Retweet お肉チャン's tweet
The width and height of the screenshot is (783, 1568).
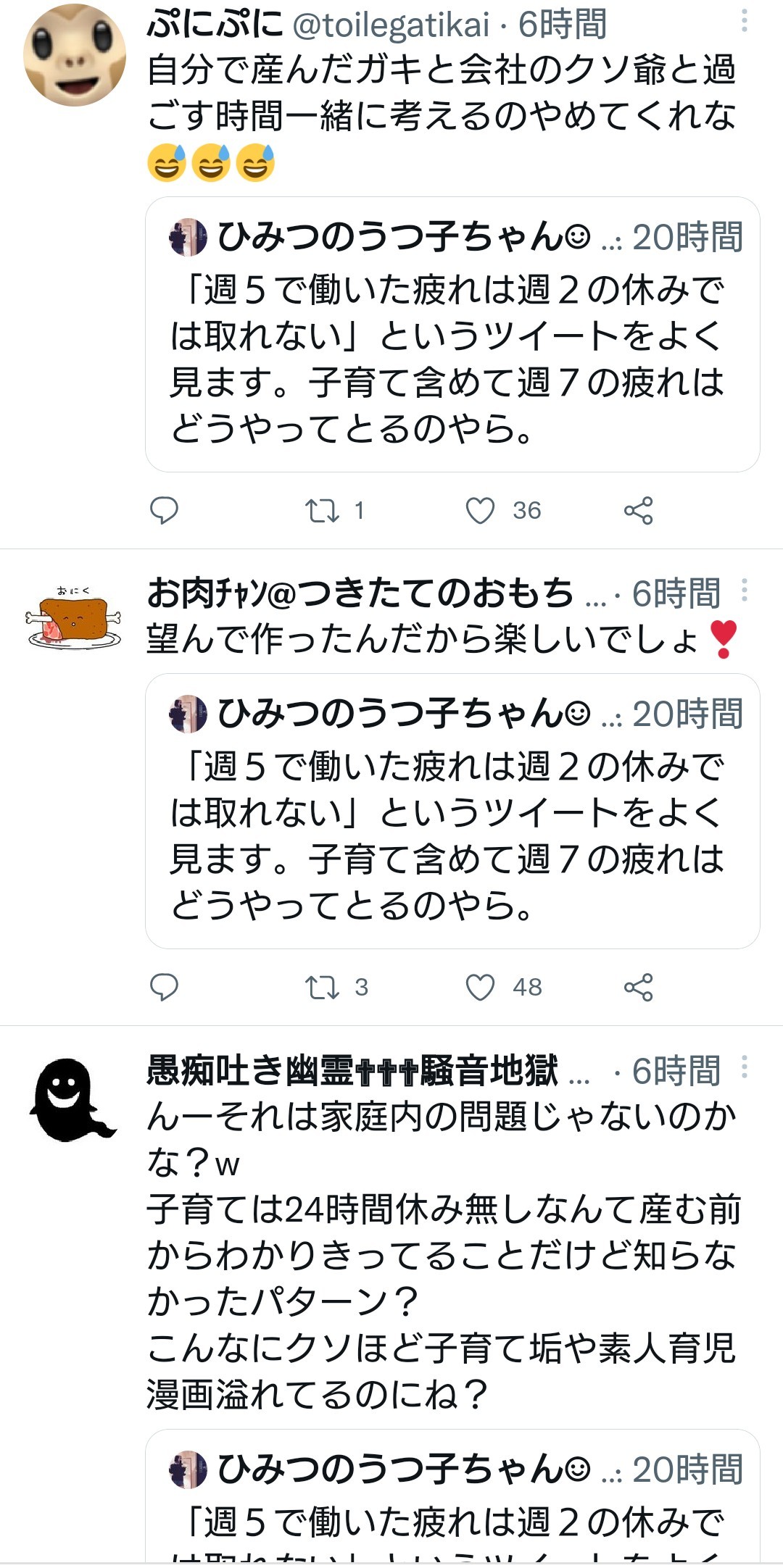pos(322,987)
